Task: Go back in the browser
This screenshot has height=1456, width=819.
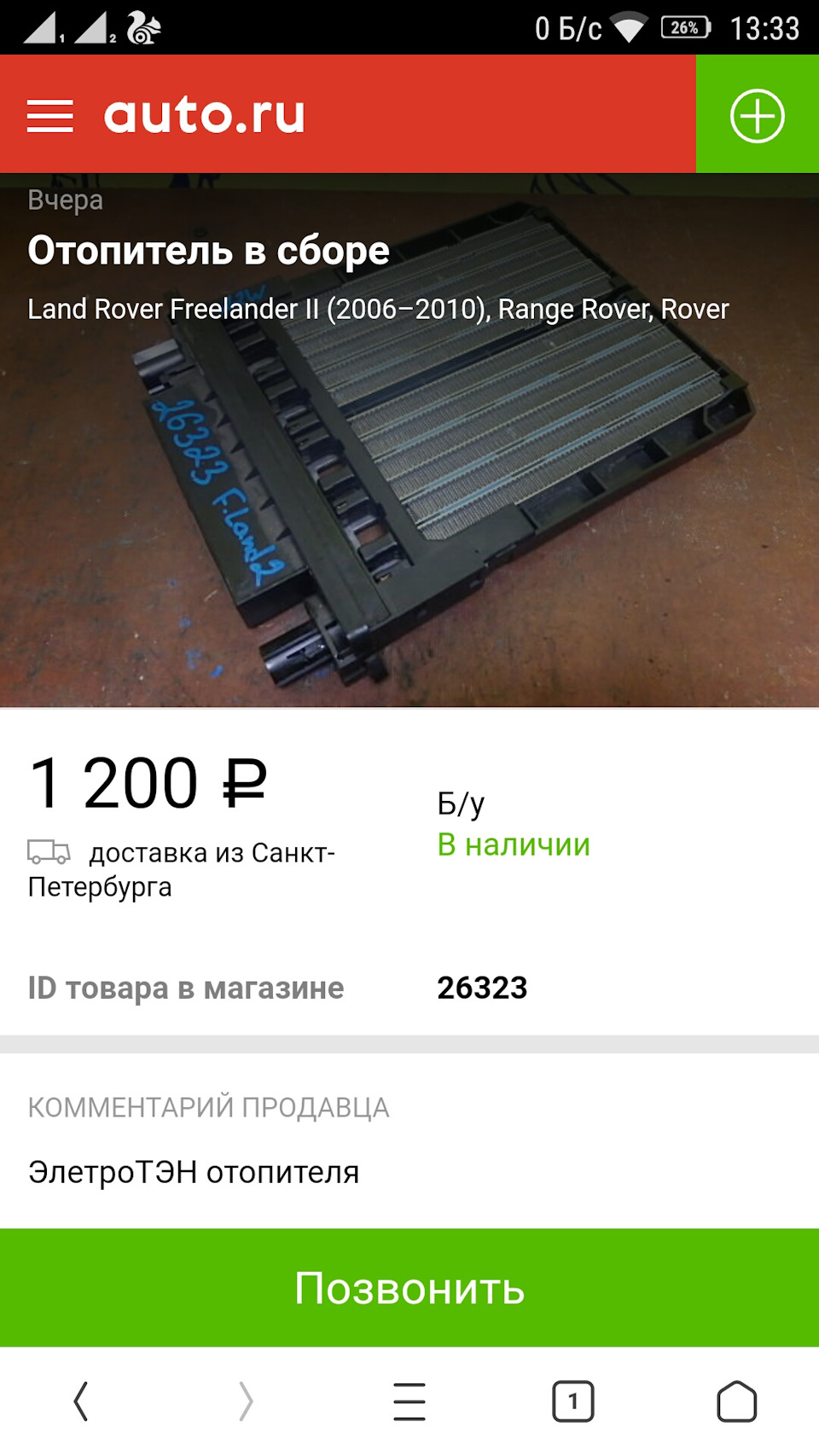Action: click(x=81, y=1401)
